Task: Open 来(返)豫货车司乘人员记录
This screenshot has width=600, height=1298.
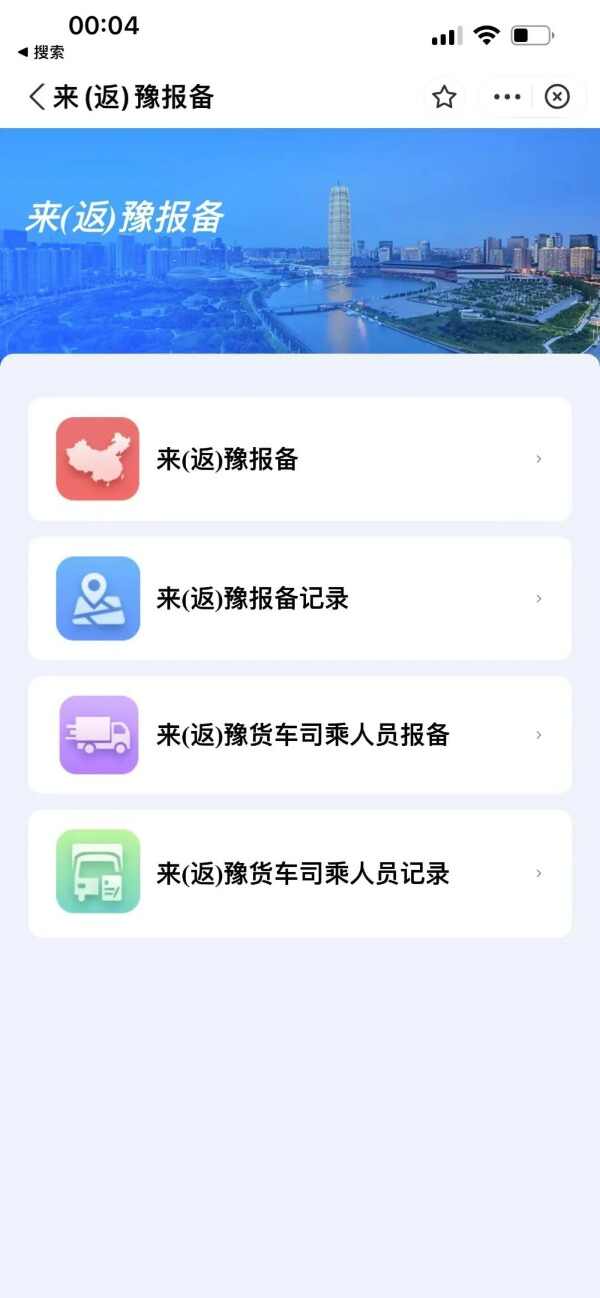Action: tap(299, 873)
